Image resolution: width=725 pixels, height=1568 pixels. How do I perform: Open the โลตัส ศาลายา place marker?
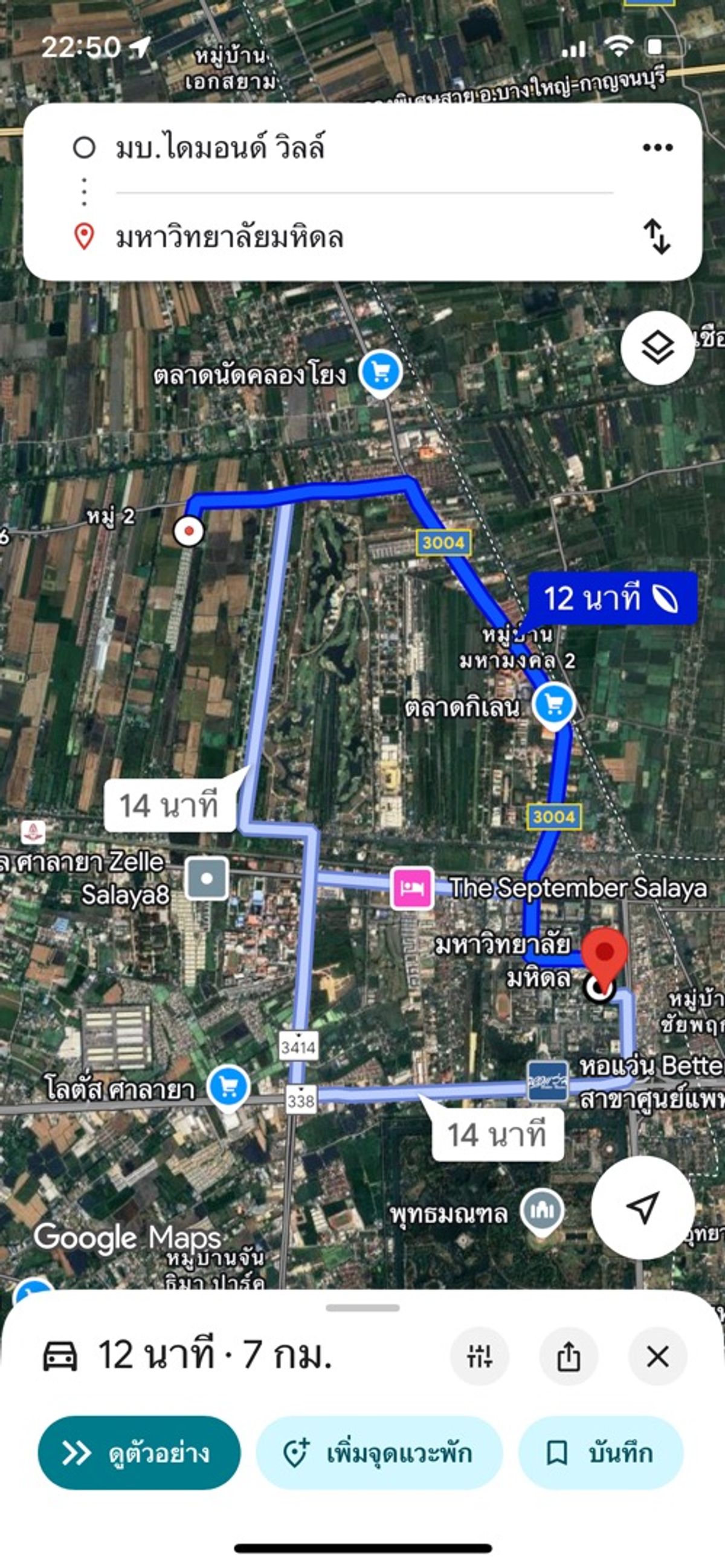pos(228,1089)
